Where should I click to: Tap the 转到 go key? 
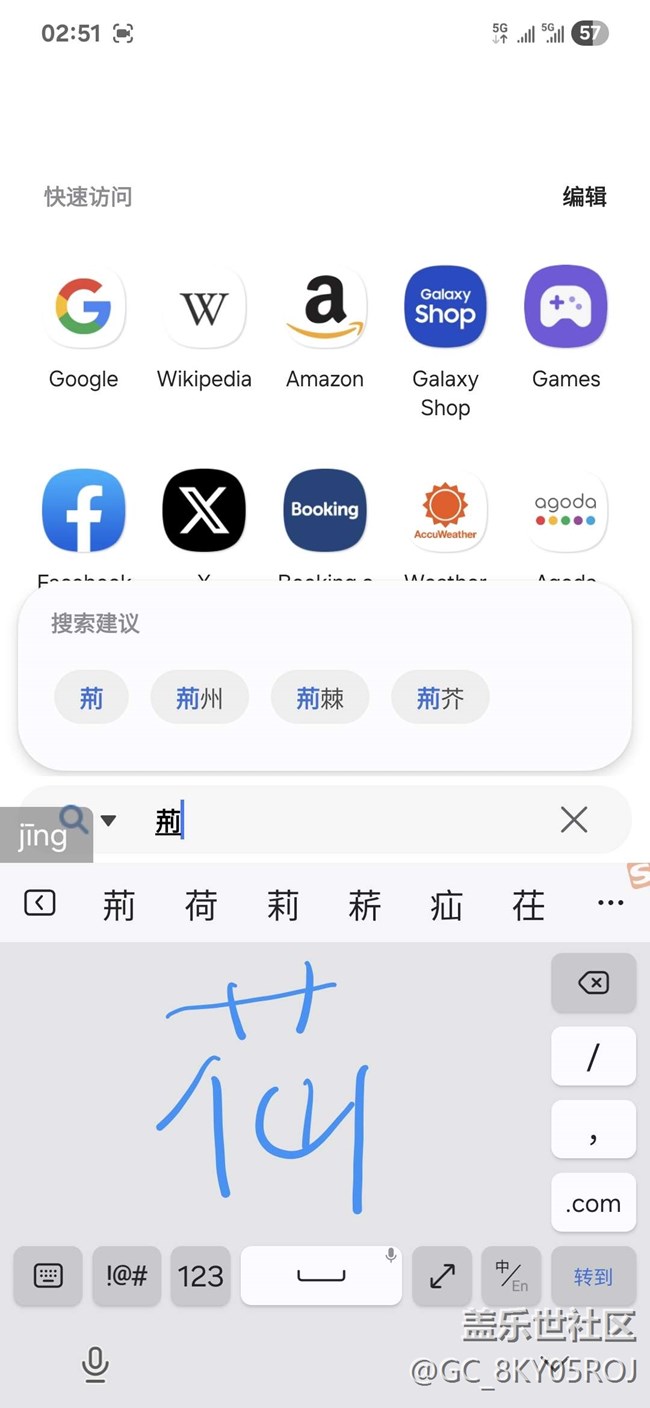tap(593, 1276)
